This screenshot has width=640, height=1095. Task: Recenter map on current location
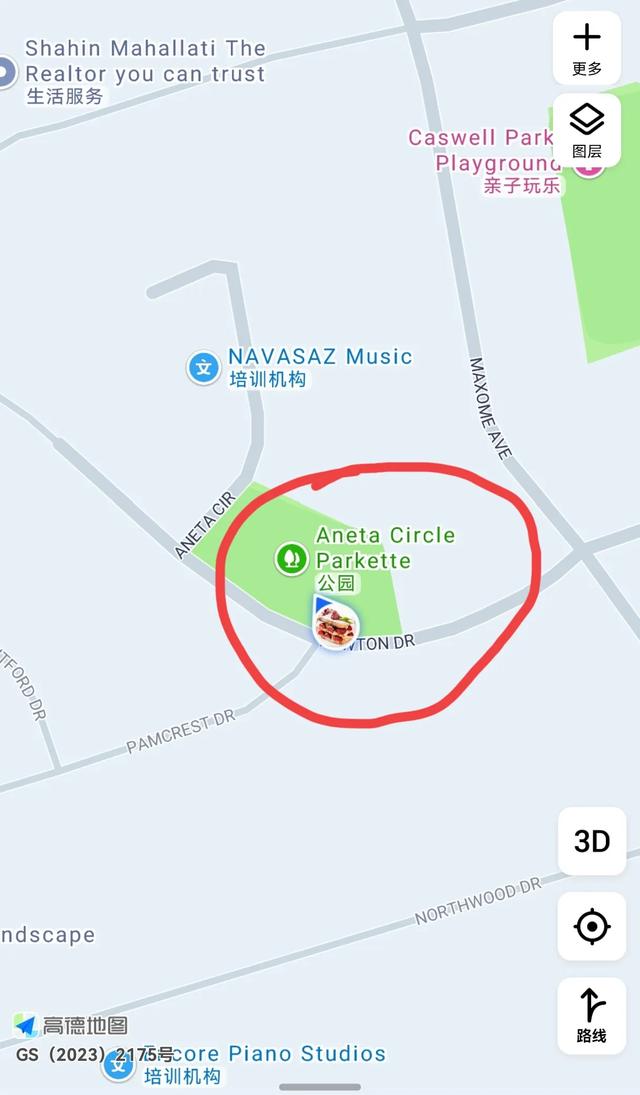[x=591, y=927]
